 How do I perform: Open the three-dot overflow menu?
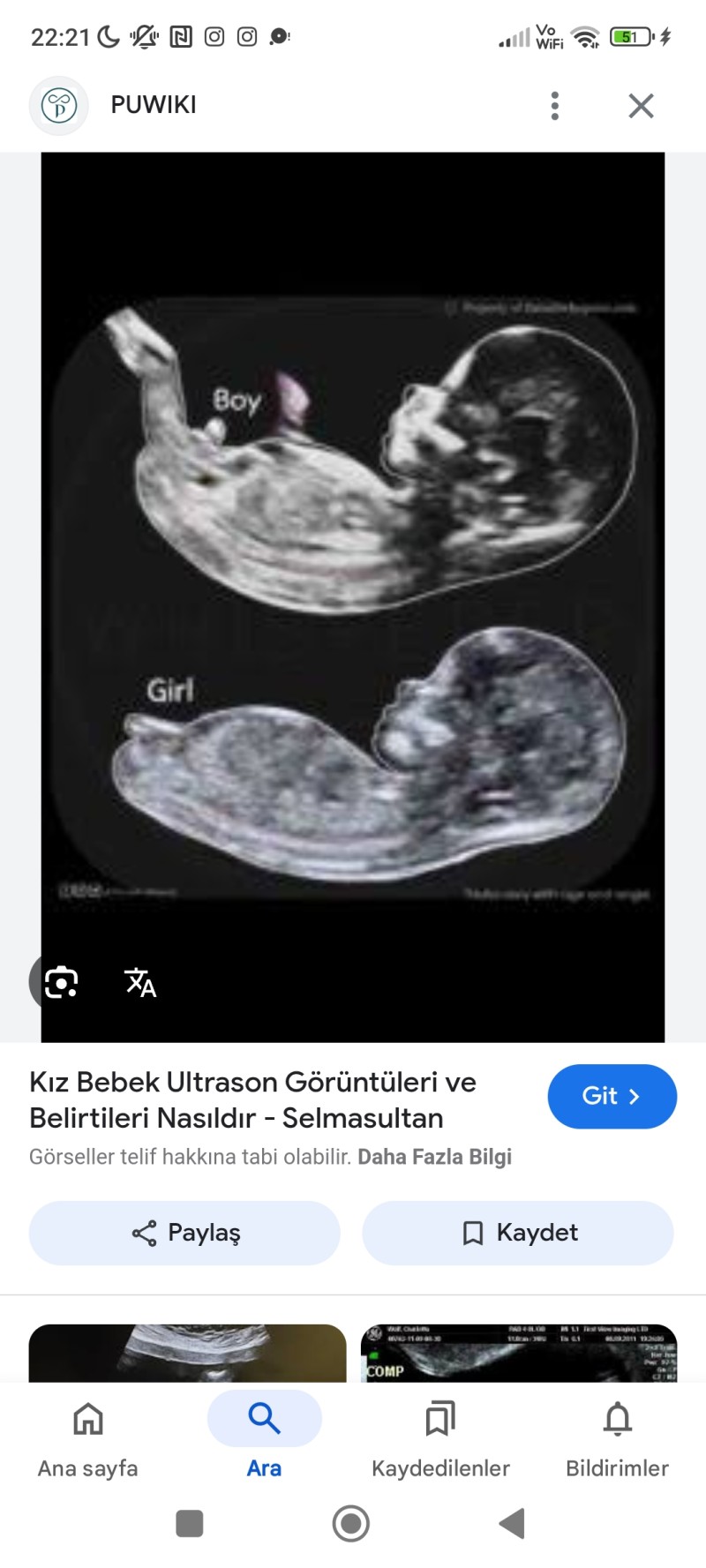point(554,106)
